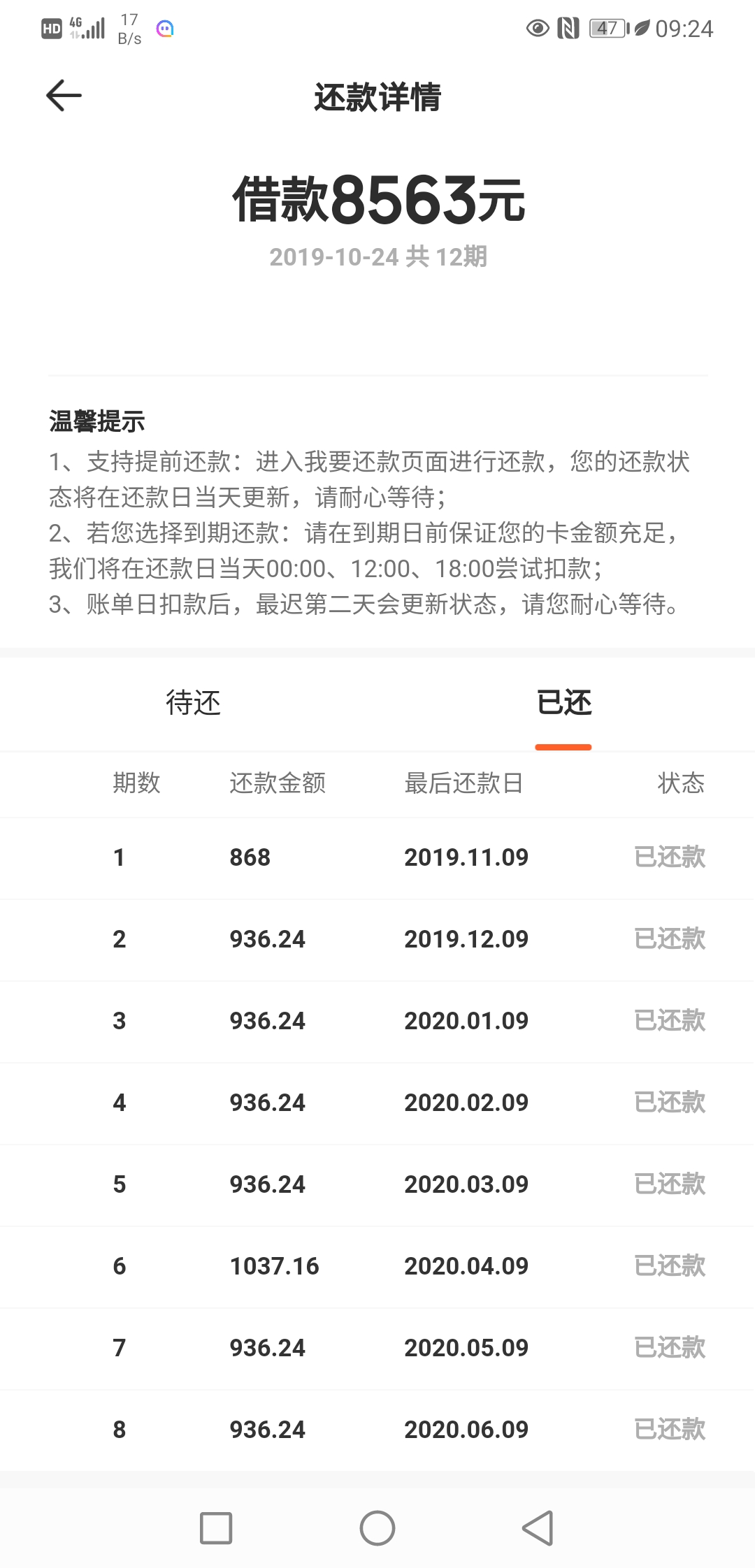Viewport: 755px width, 1568px height.
Task: Open recent apps with the square button
Action: point(216,1527)
